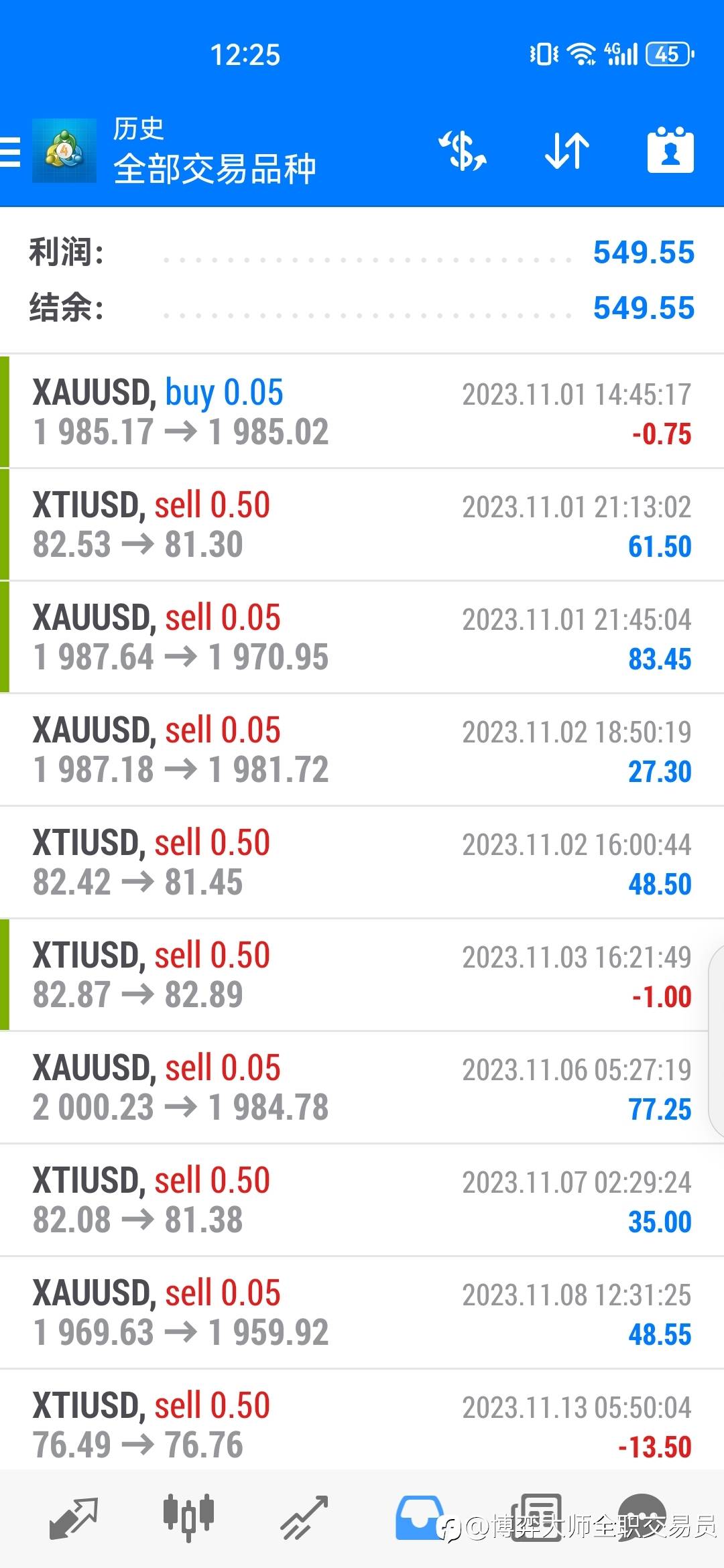Select the XAUUSD trade with 83.45 profit
The image size is (724, 1568).
(362, 637)
